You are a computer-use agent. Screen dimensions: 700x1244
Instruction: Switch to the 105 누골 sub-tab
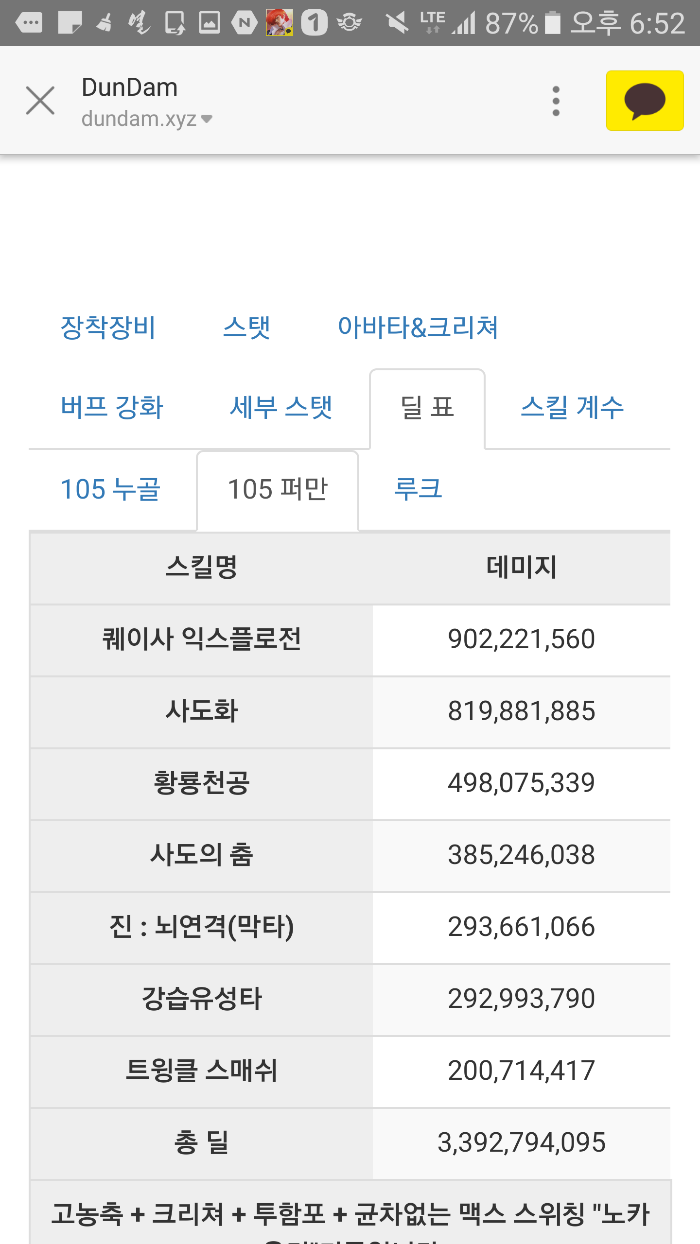(110, 490)
